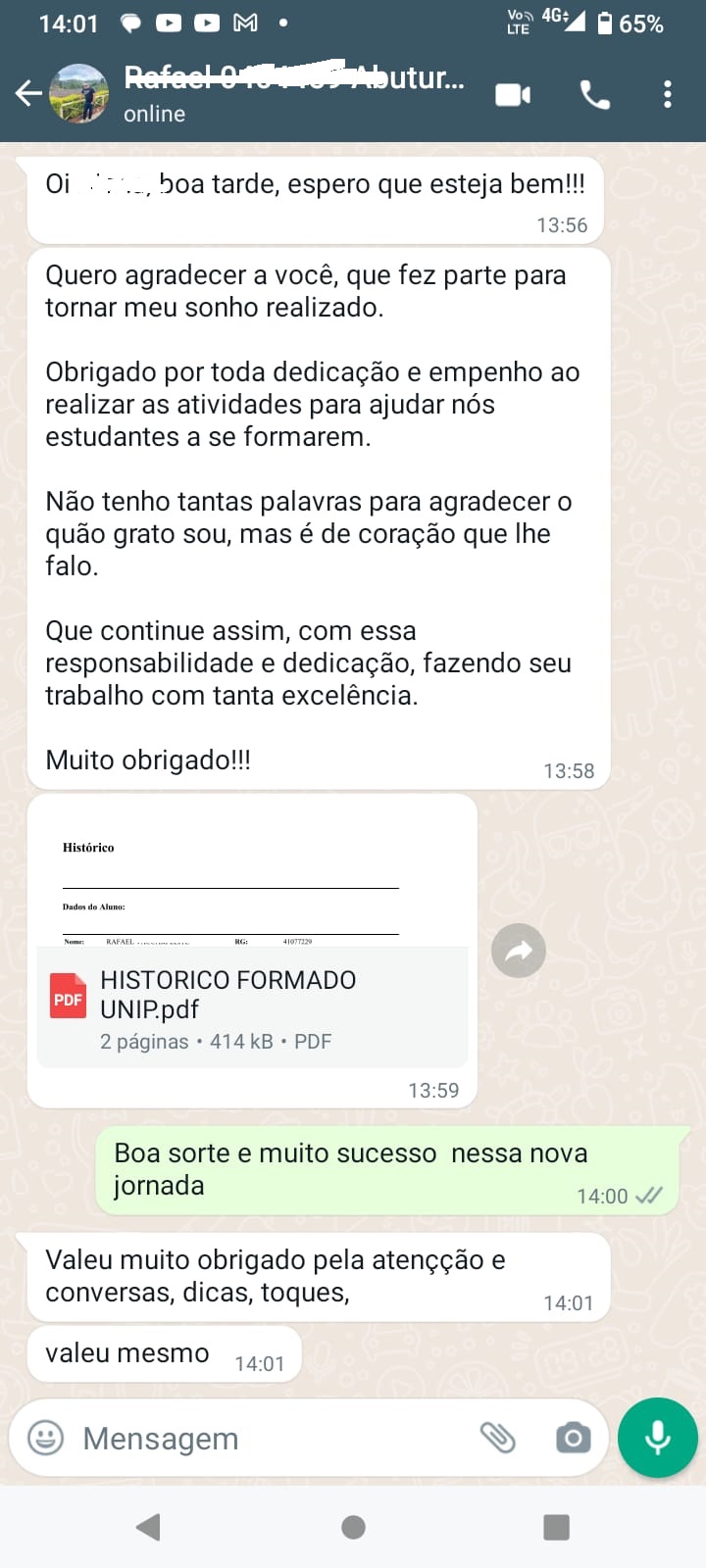Open the HISTORICO FORMADO UNIP.pdf attachment
Image resolution: width=706 pixels, height=1568 pixels.
252,1007
